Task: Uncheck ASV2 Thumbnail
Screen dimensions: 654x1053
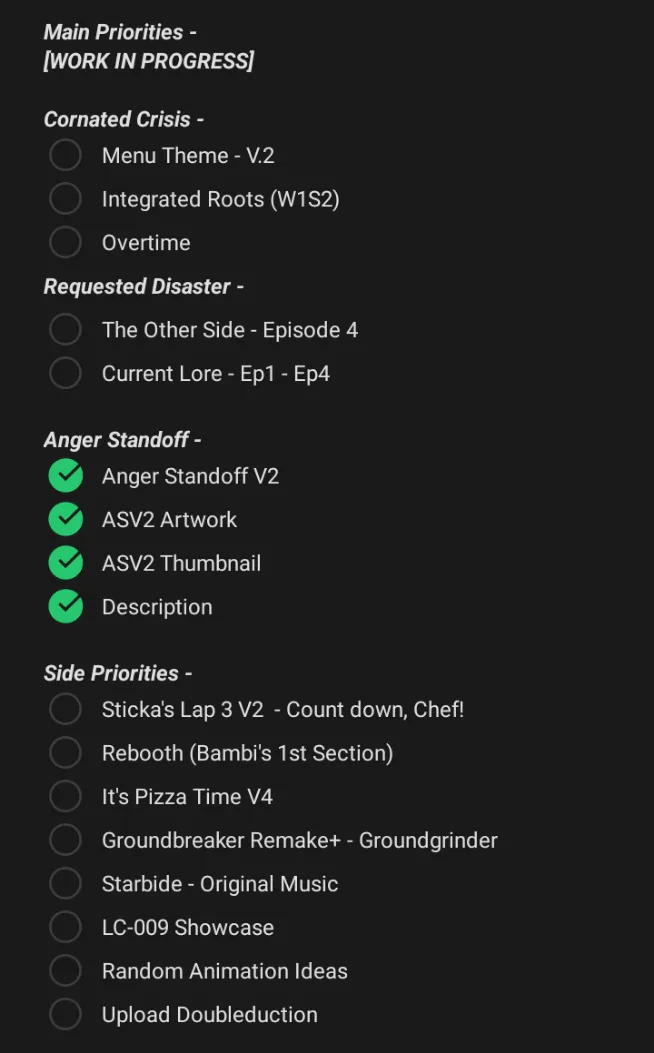Action: pos(66,563)
